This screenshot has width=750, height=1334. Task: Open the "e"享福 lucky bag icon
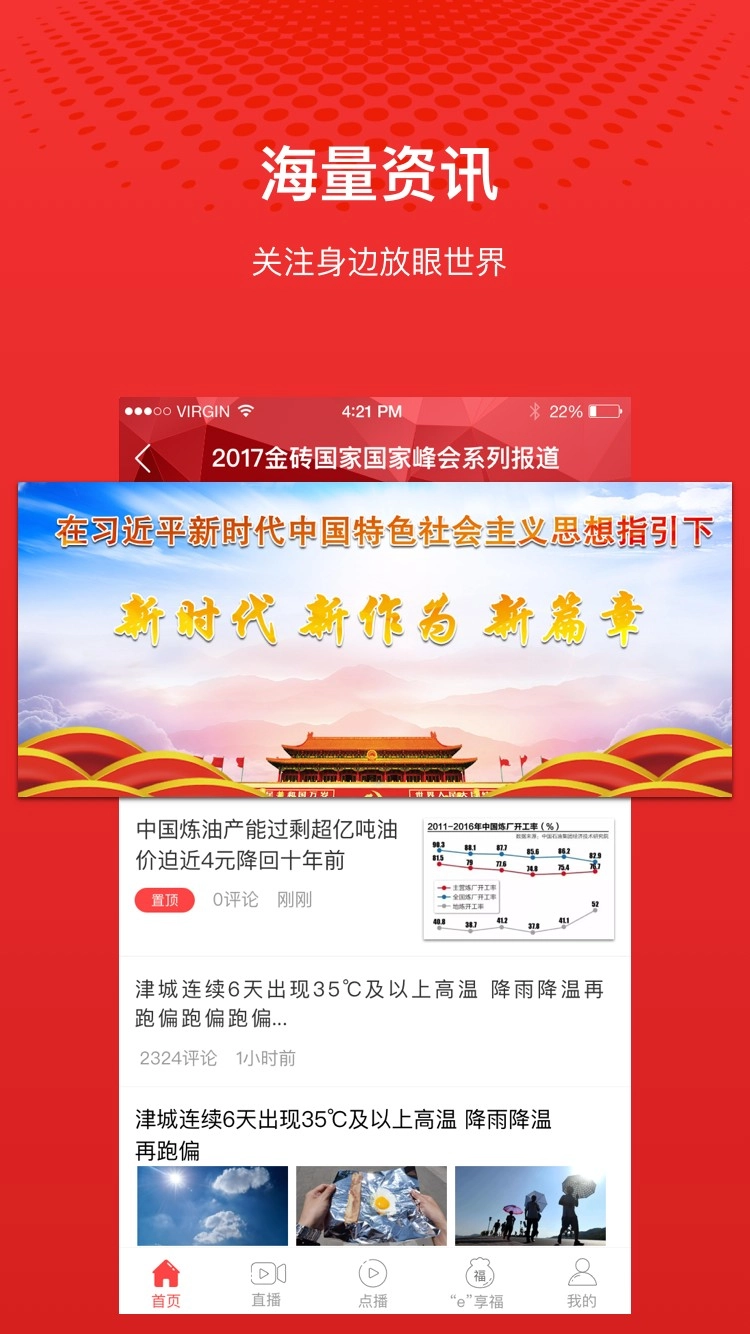coord(477,1272)
